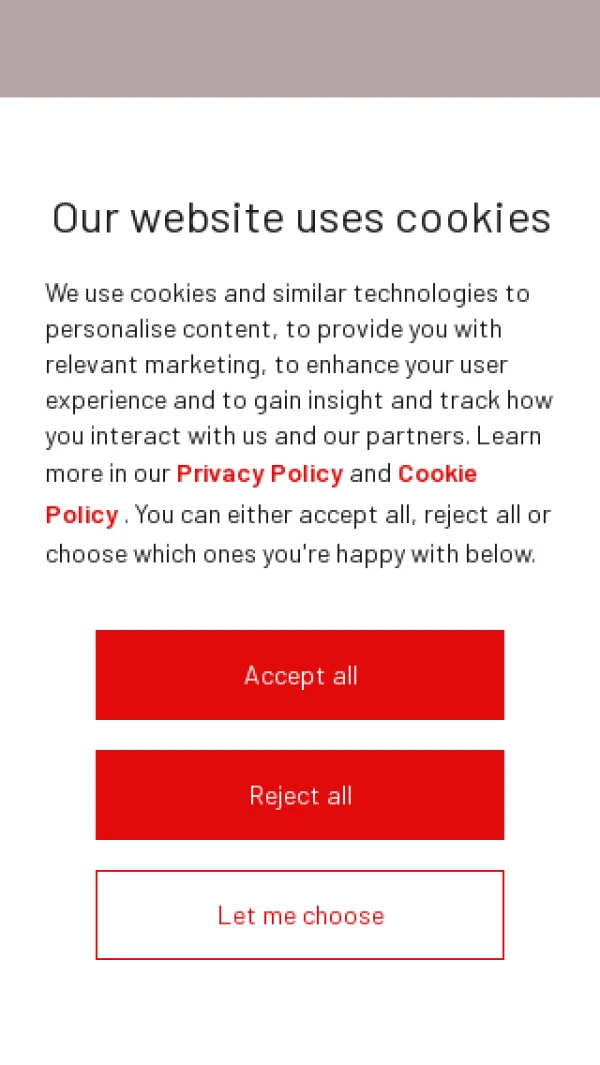Screen dimensions: 600x1065
Task: Open the Cookie Policy link
Action: pyautogui.click(x=436, y=474)
